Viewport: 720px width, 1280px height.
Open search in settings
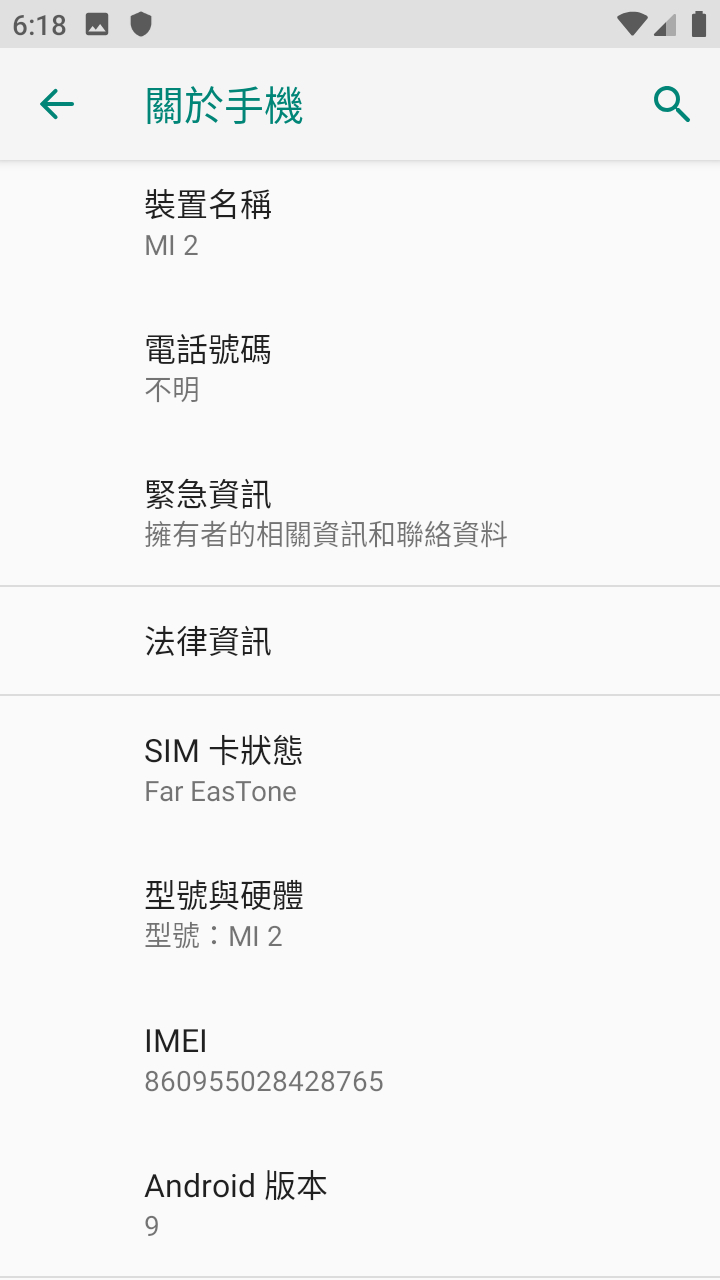pyautogui.click(x=672, y=104)
